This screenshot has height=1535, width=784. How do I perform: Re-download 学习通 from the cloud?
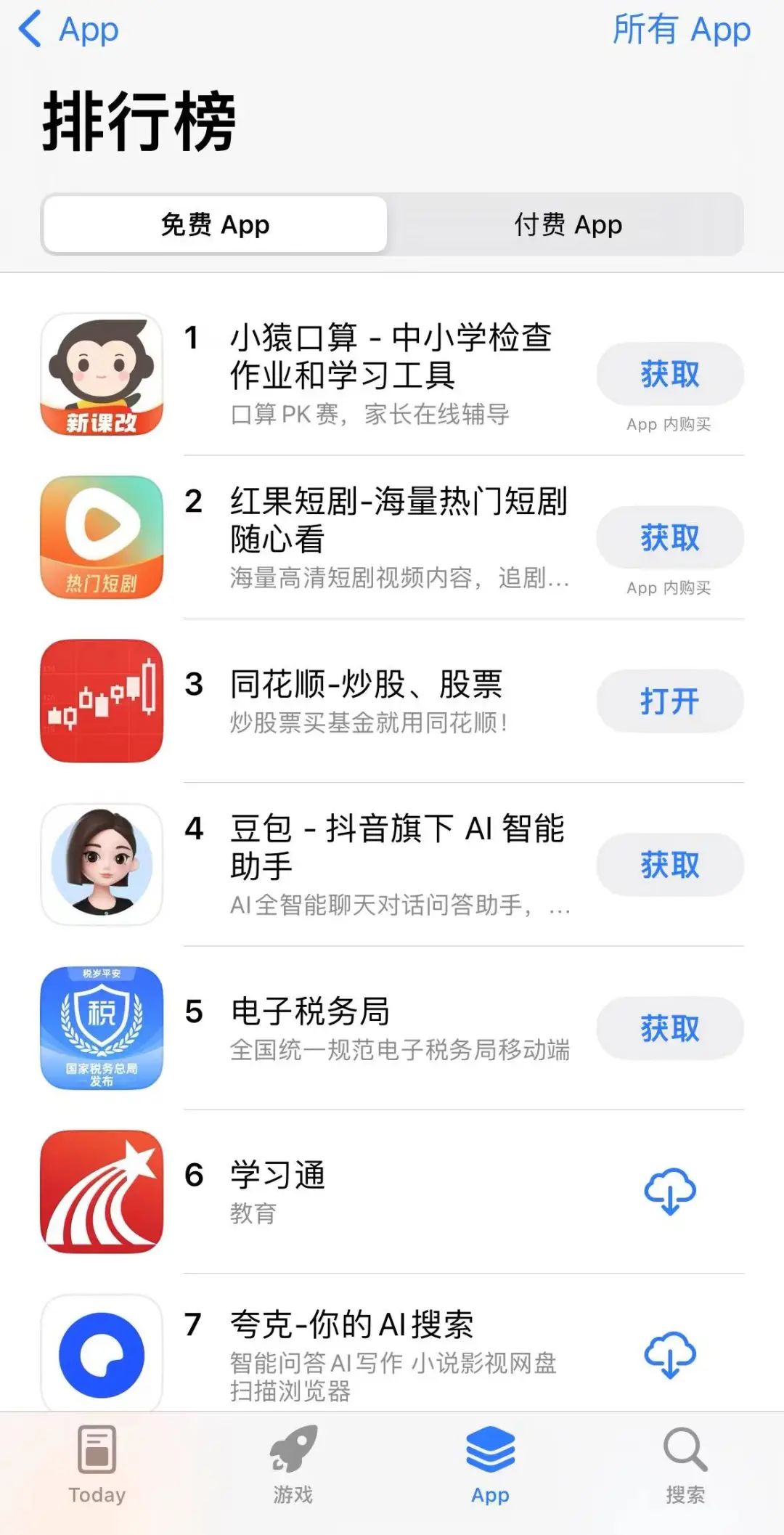point(669,1192)
